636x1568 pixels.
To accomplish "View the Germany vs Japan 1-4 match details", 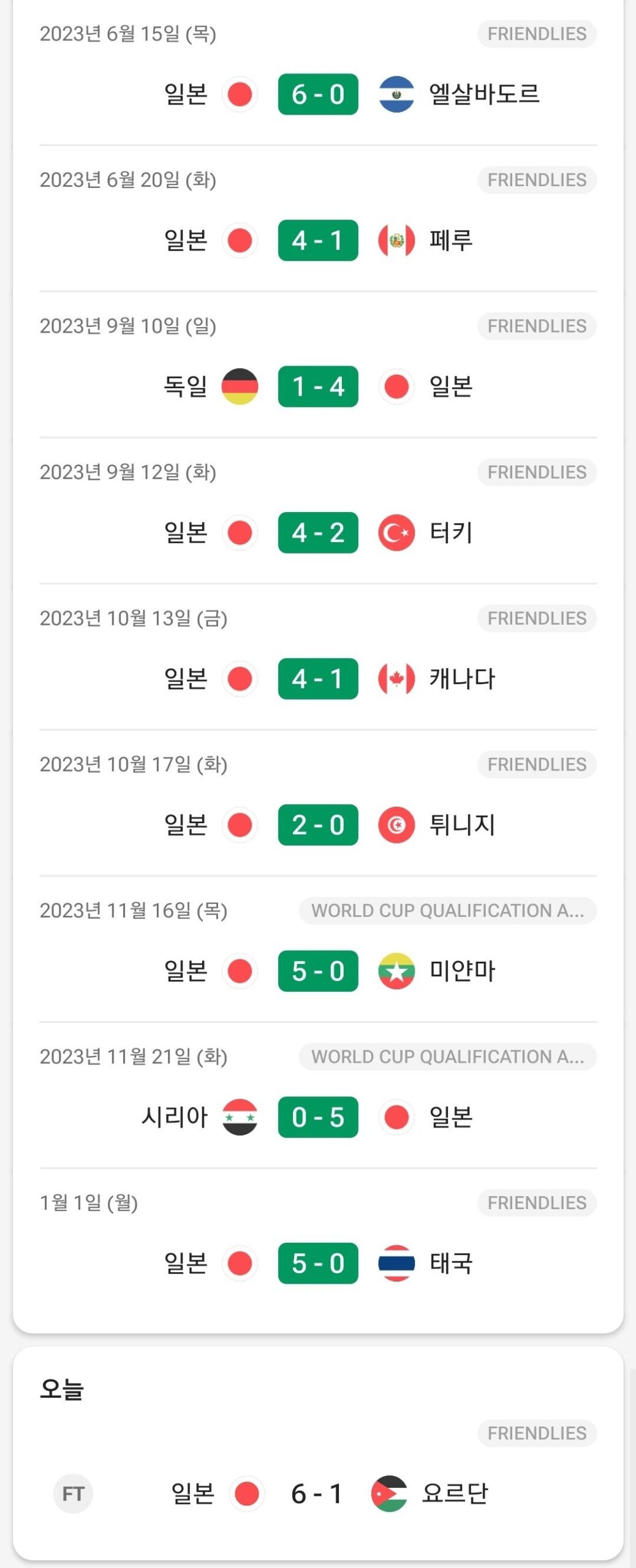I will (x=317, y=386).
